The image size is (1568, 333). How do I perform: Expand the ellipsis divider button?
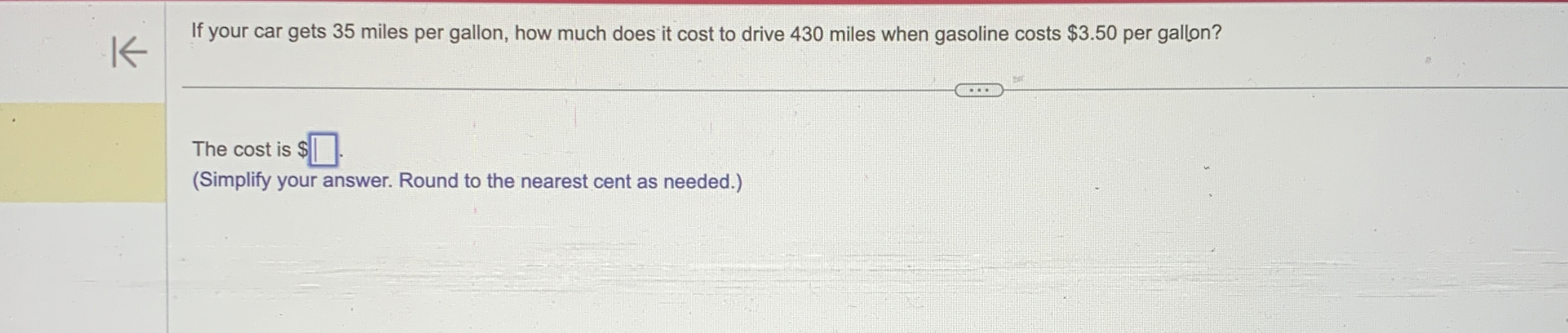pos(978,90)
